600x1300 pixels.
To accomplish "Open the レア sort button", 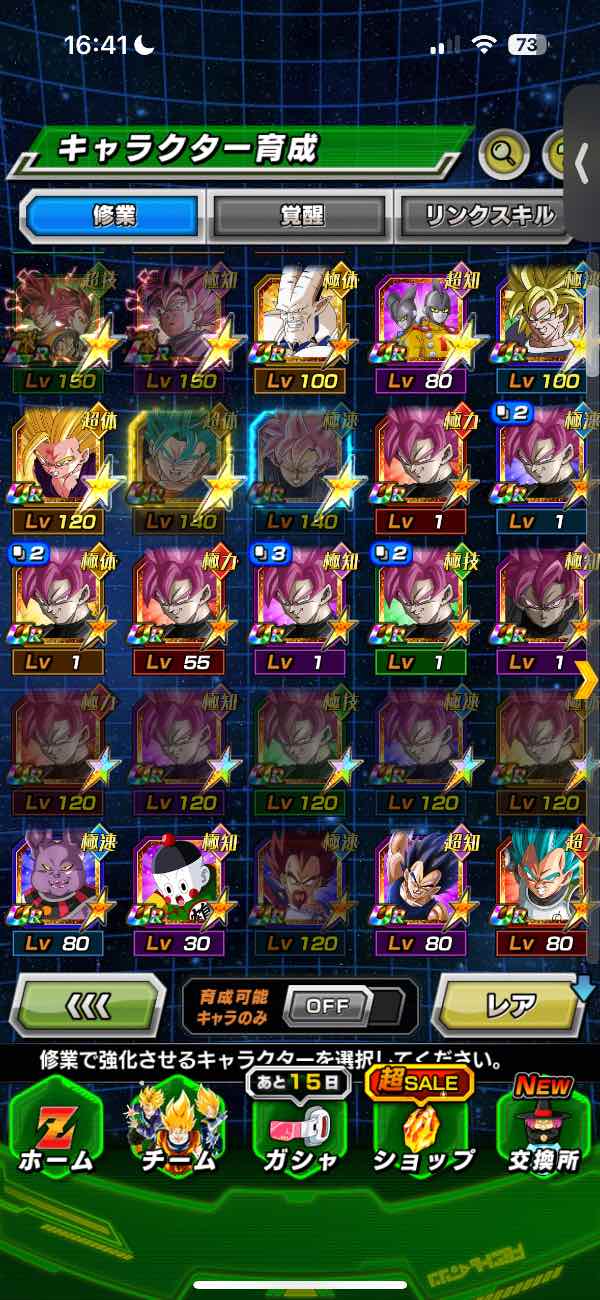I will tap(510, 1005).
